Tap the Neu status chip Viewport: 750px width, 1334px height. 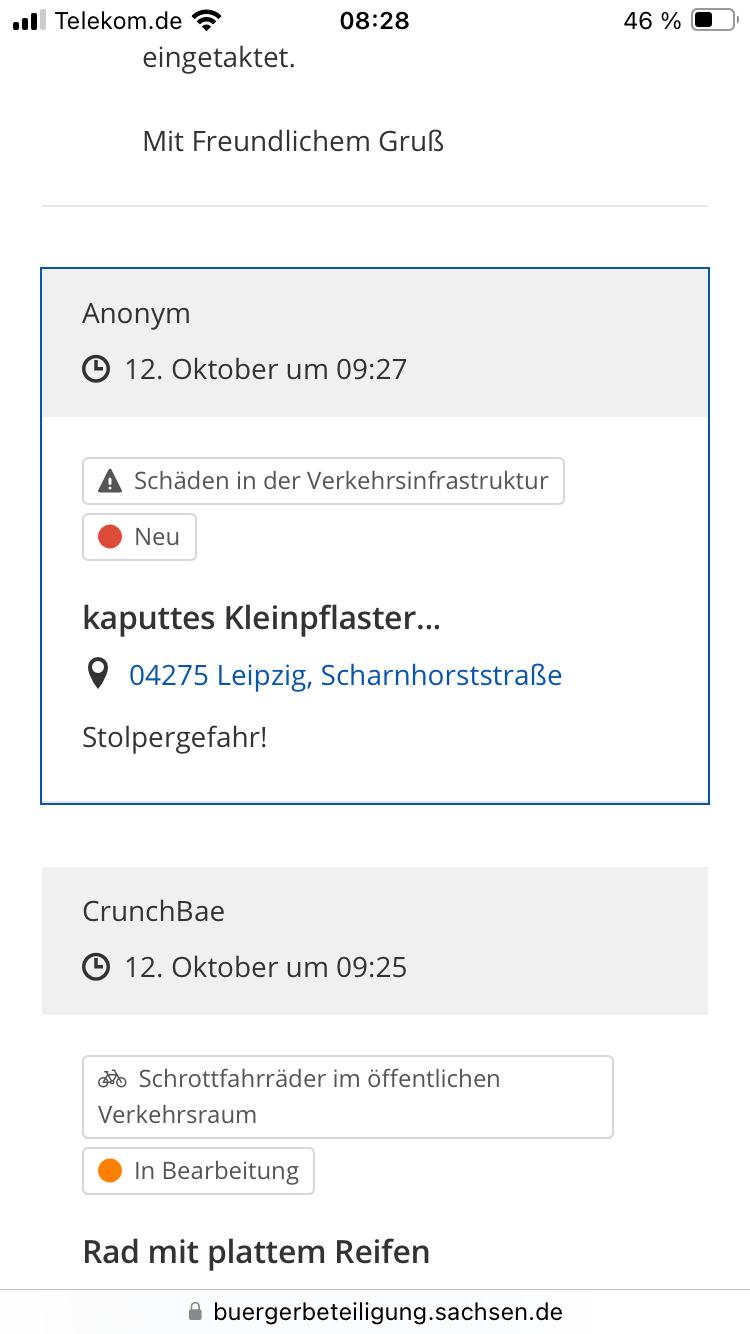point(139,537)
